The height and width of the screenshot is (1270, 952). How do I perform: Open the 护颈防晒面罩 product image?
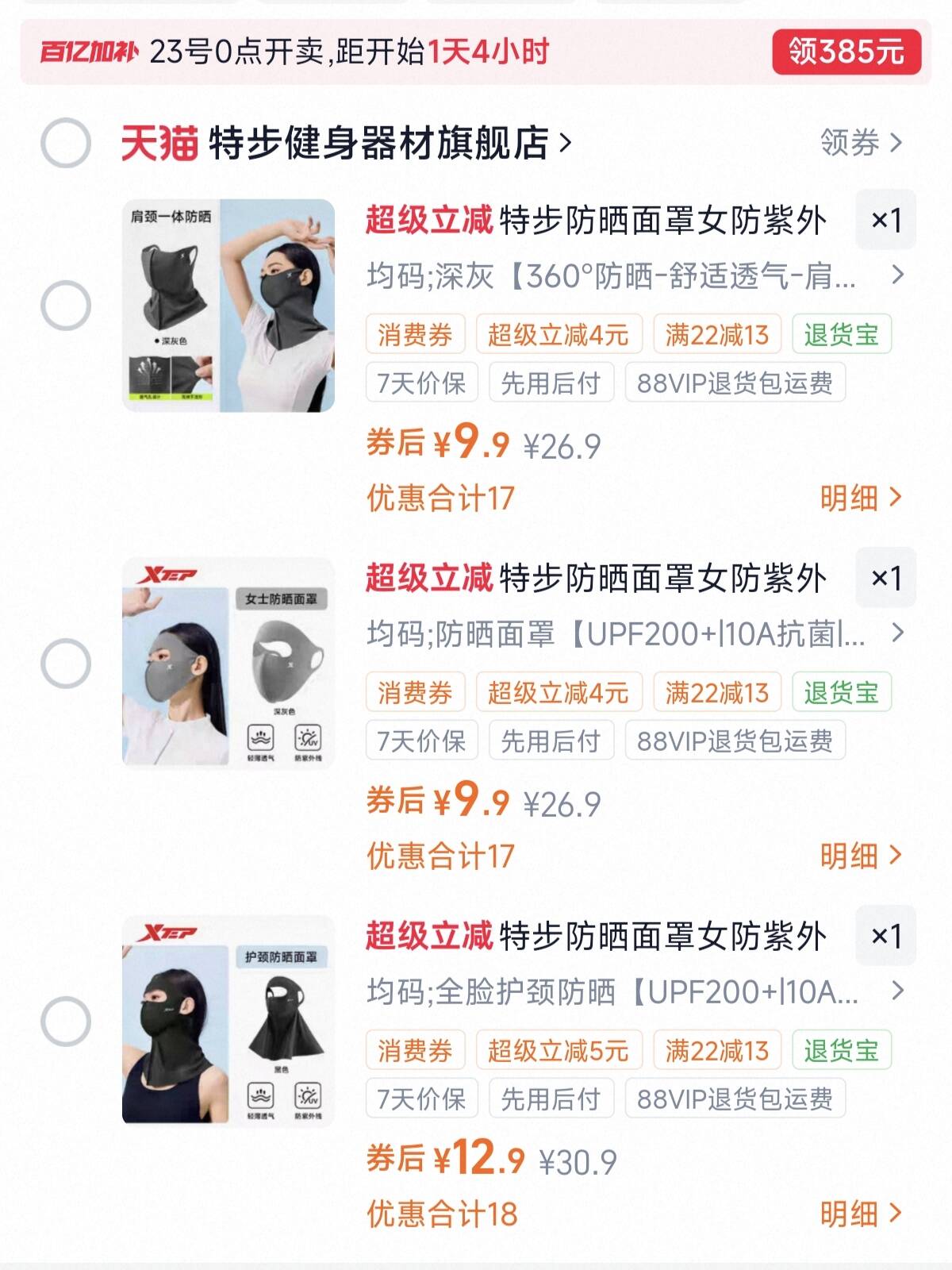(x=228, y=1022)
